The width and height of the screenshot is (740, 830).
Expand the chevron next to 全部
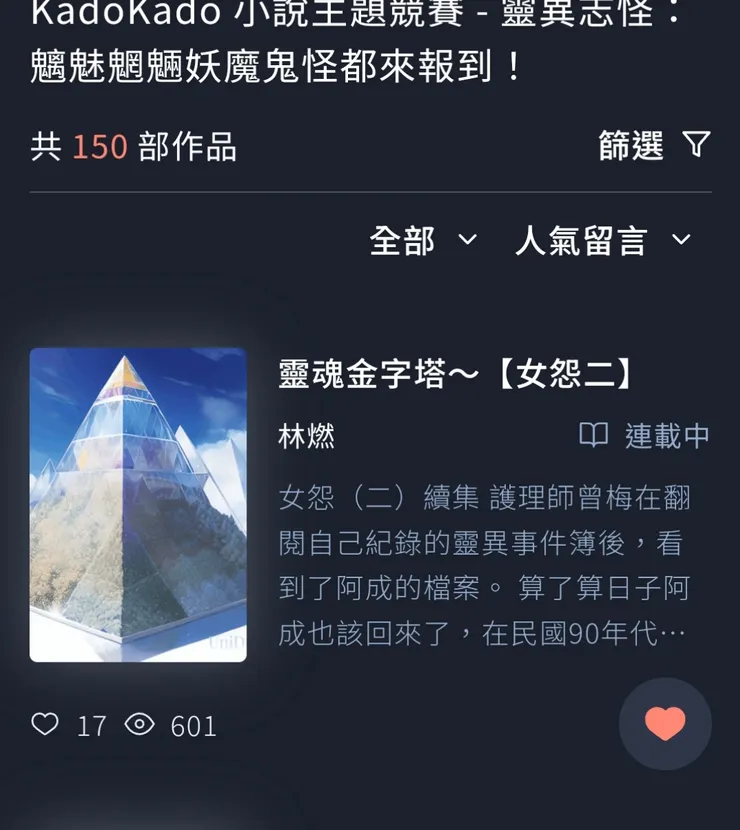point(466,241)
